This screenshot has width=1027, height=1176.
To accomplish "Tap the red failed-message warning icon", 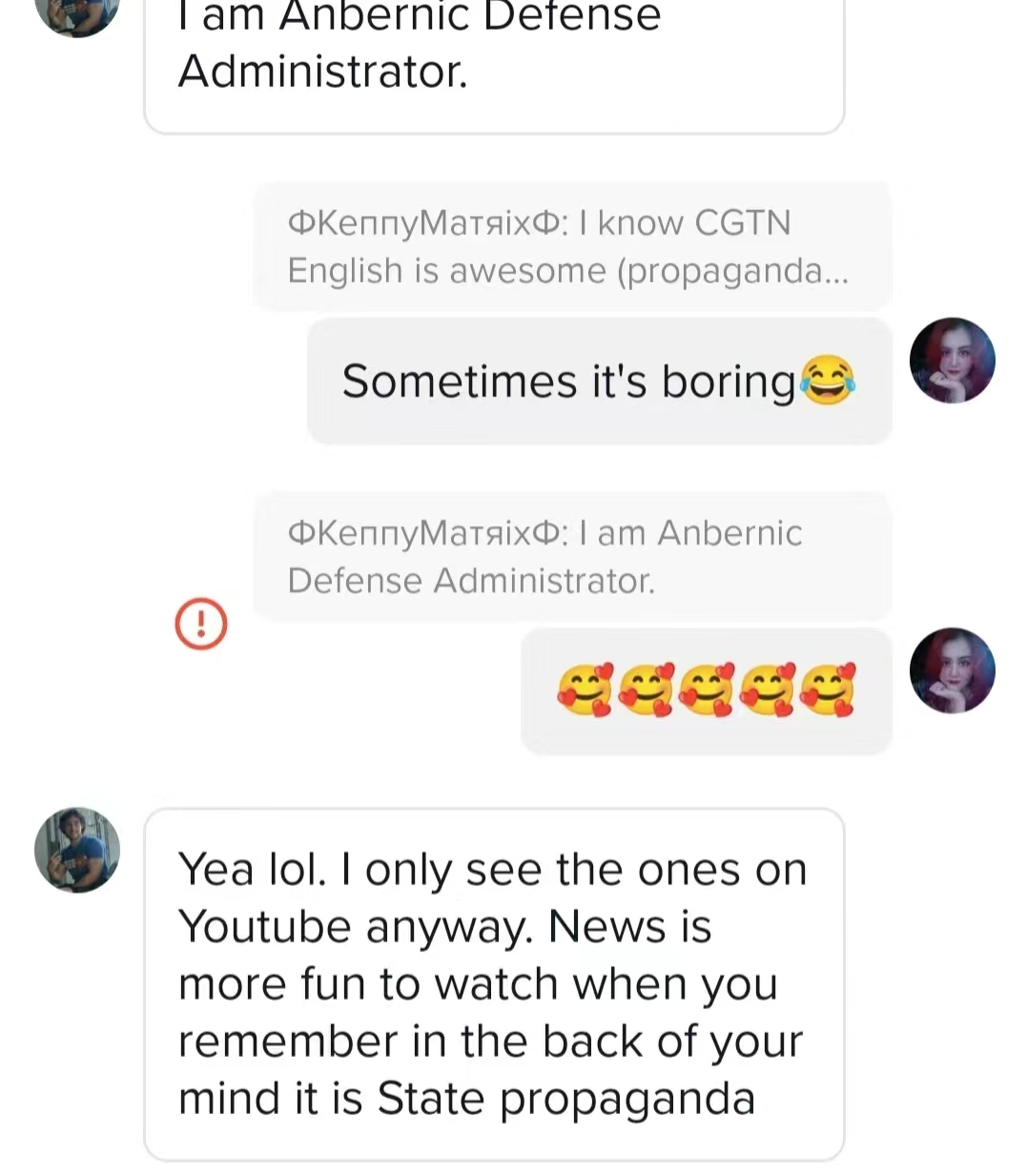I will coord(201,624).
